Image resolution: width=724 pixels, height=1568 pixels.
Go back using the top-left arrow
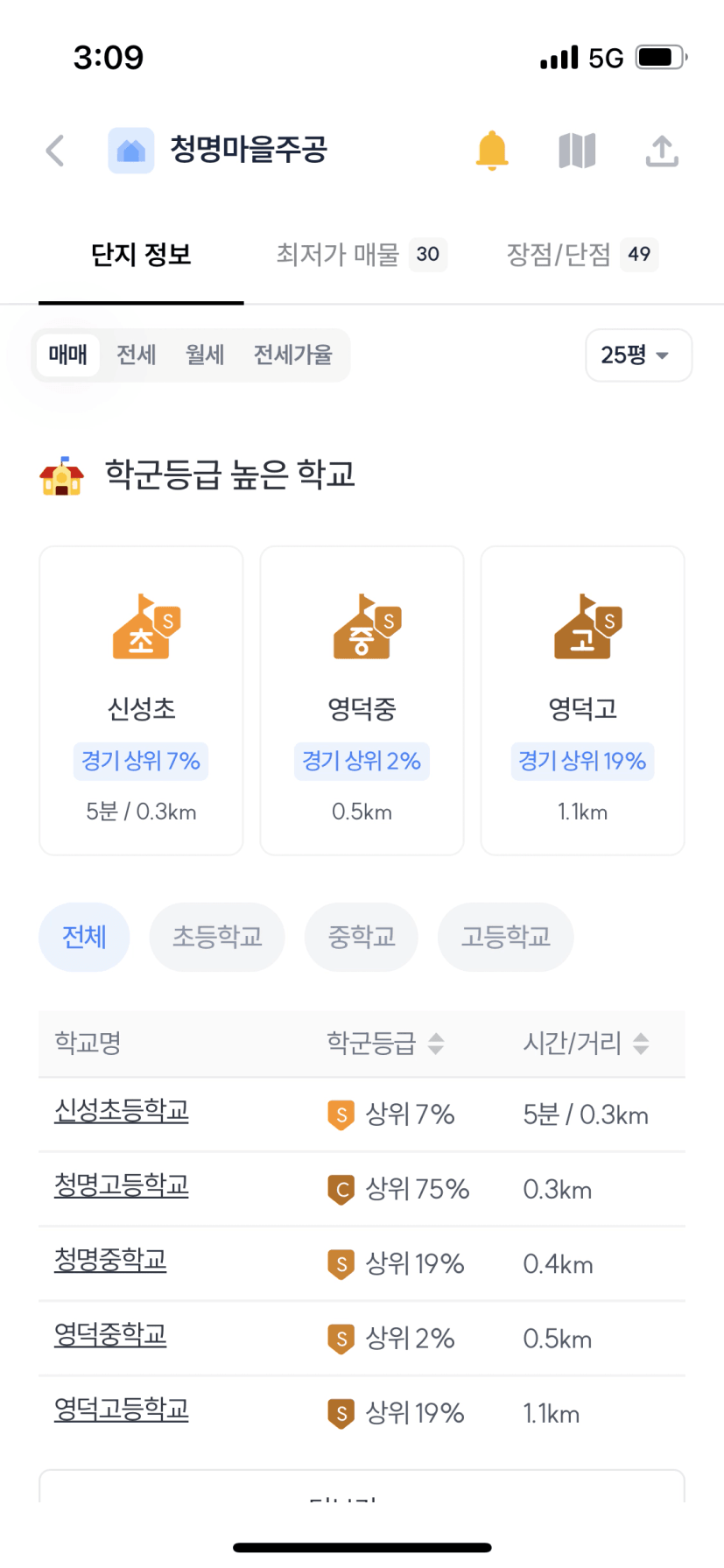55,151
